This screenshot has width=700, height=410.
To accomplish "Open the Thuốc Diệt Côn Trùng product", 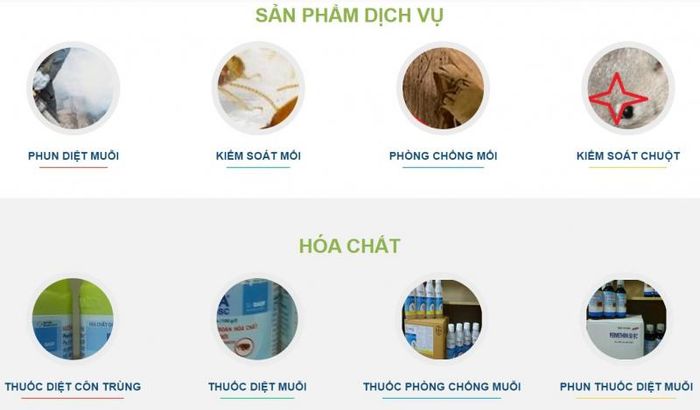I will [x=73, y=386].
